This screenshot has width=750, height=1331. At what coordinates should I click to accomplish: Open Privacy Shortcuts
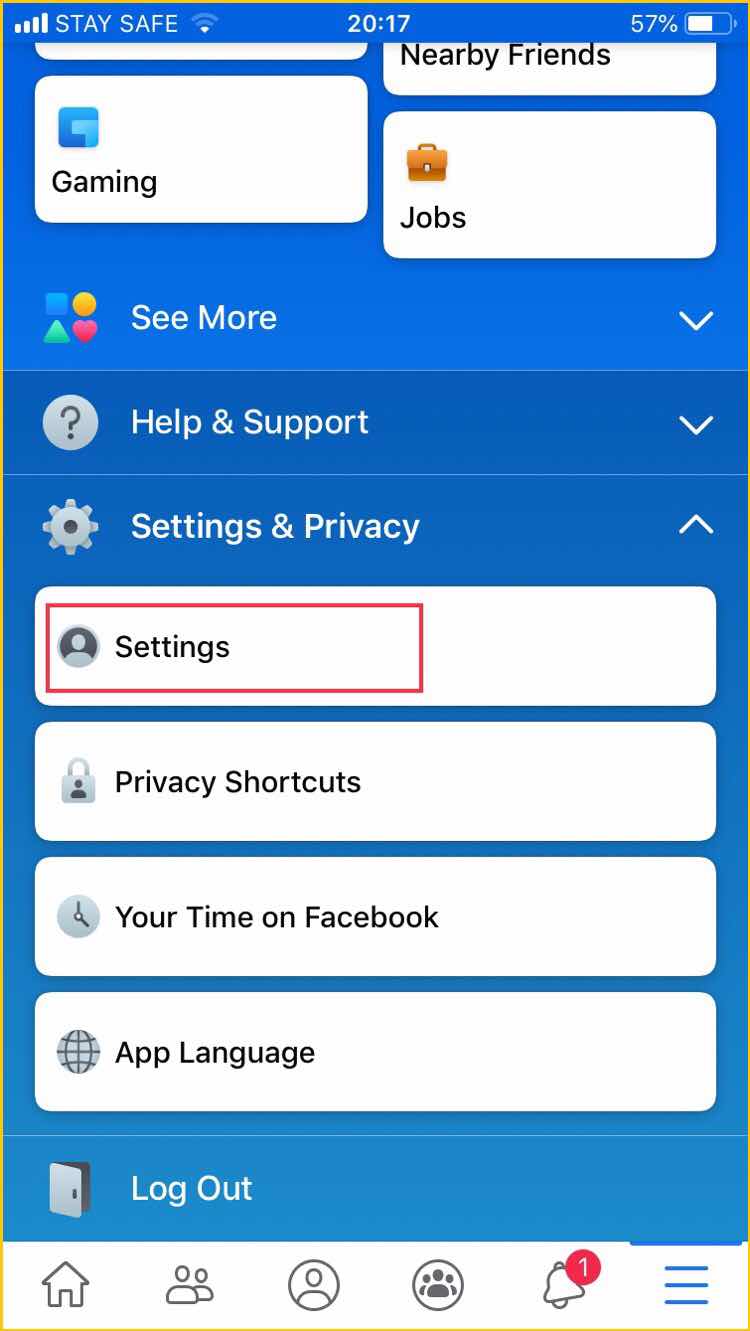(375, 782)
